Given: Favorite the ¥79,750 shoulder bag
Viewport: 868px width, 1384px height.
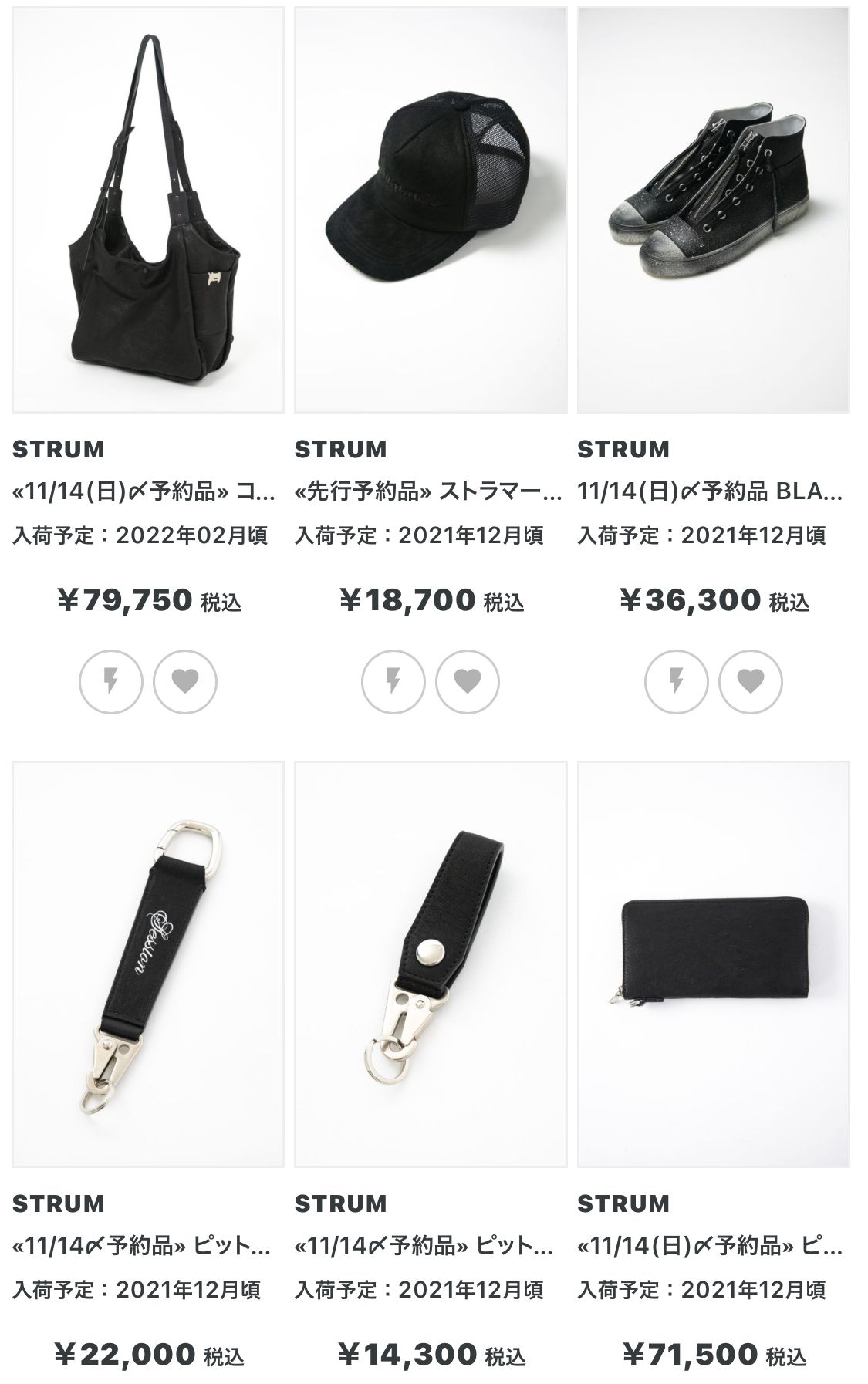Looking at the screenshot, I should [x=185, y=682].
